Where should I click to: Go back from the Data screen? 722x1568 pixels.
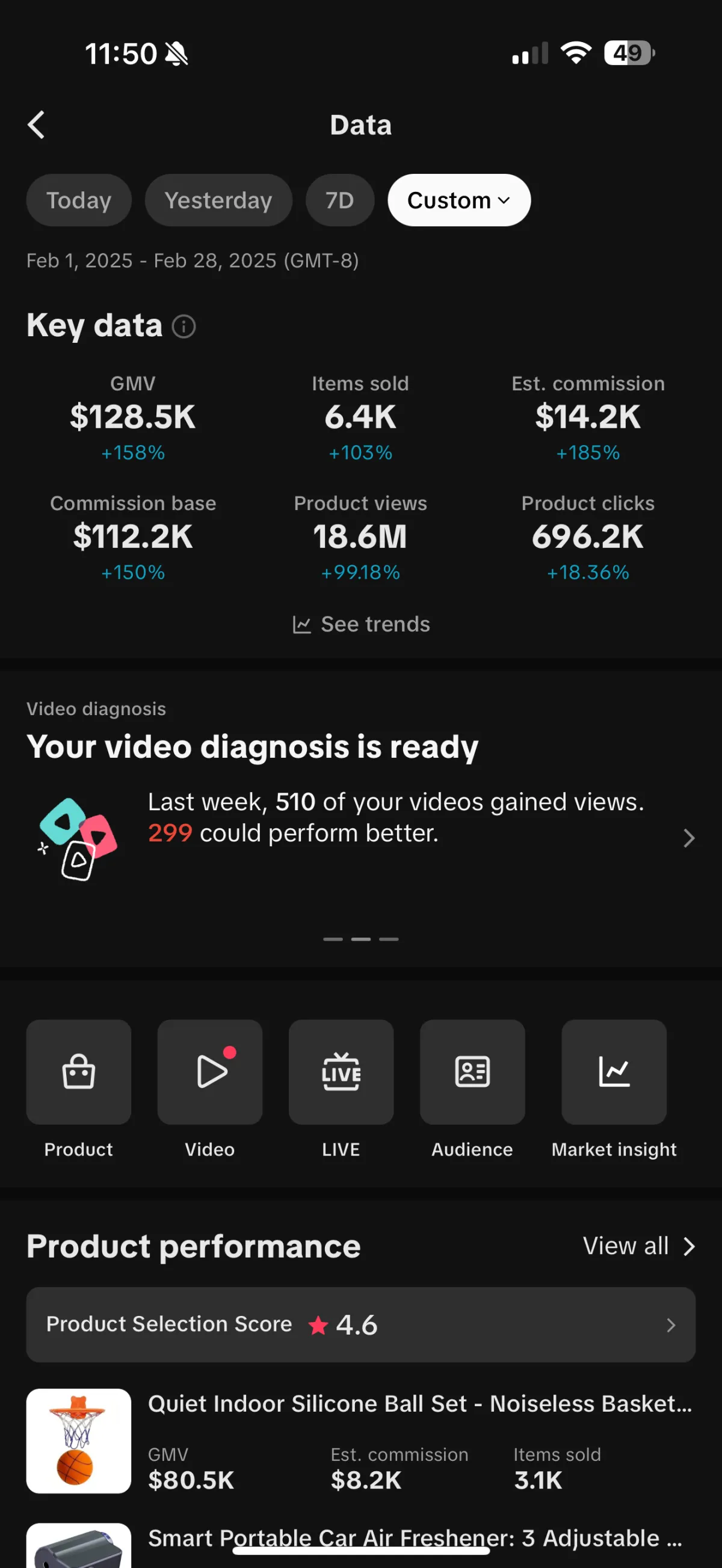coord(37,125)
